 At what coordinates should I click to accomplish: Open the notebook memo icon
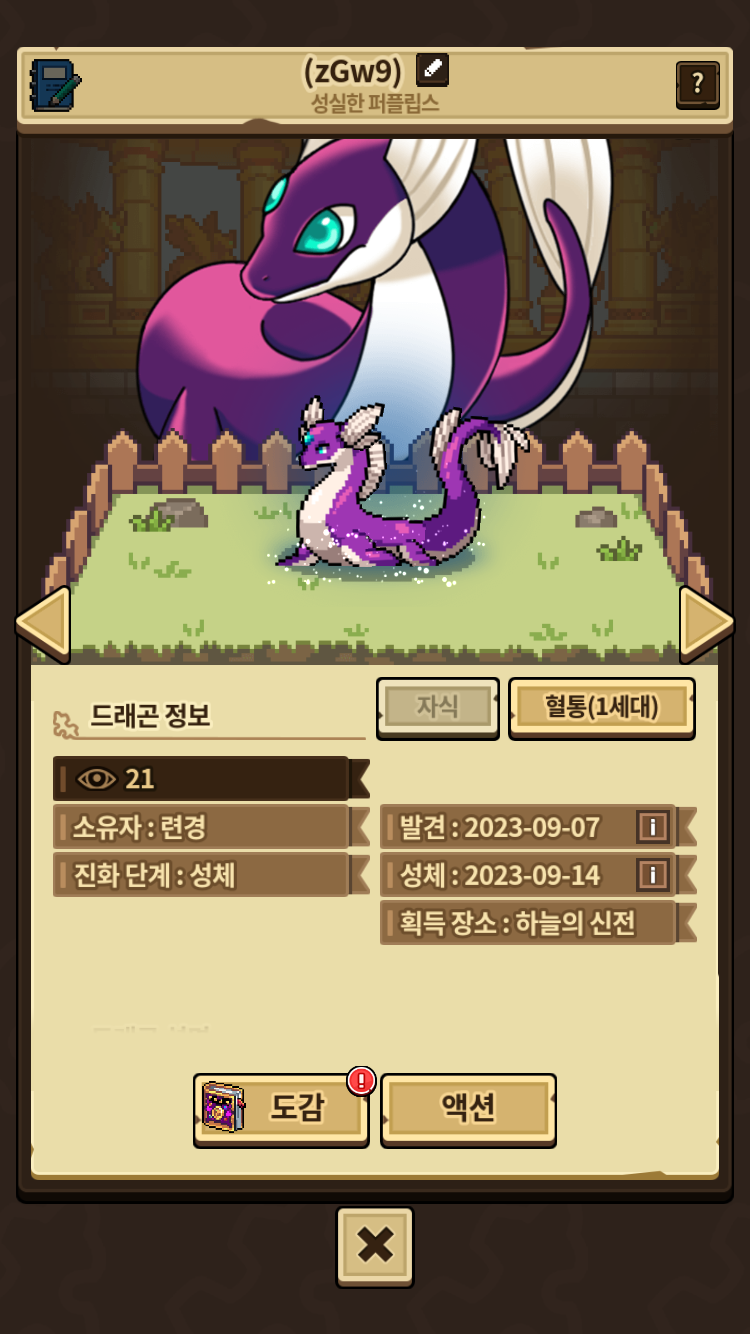[55, 84]
